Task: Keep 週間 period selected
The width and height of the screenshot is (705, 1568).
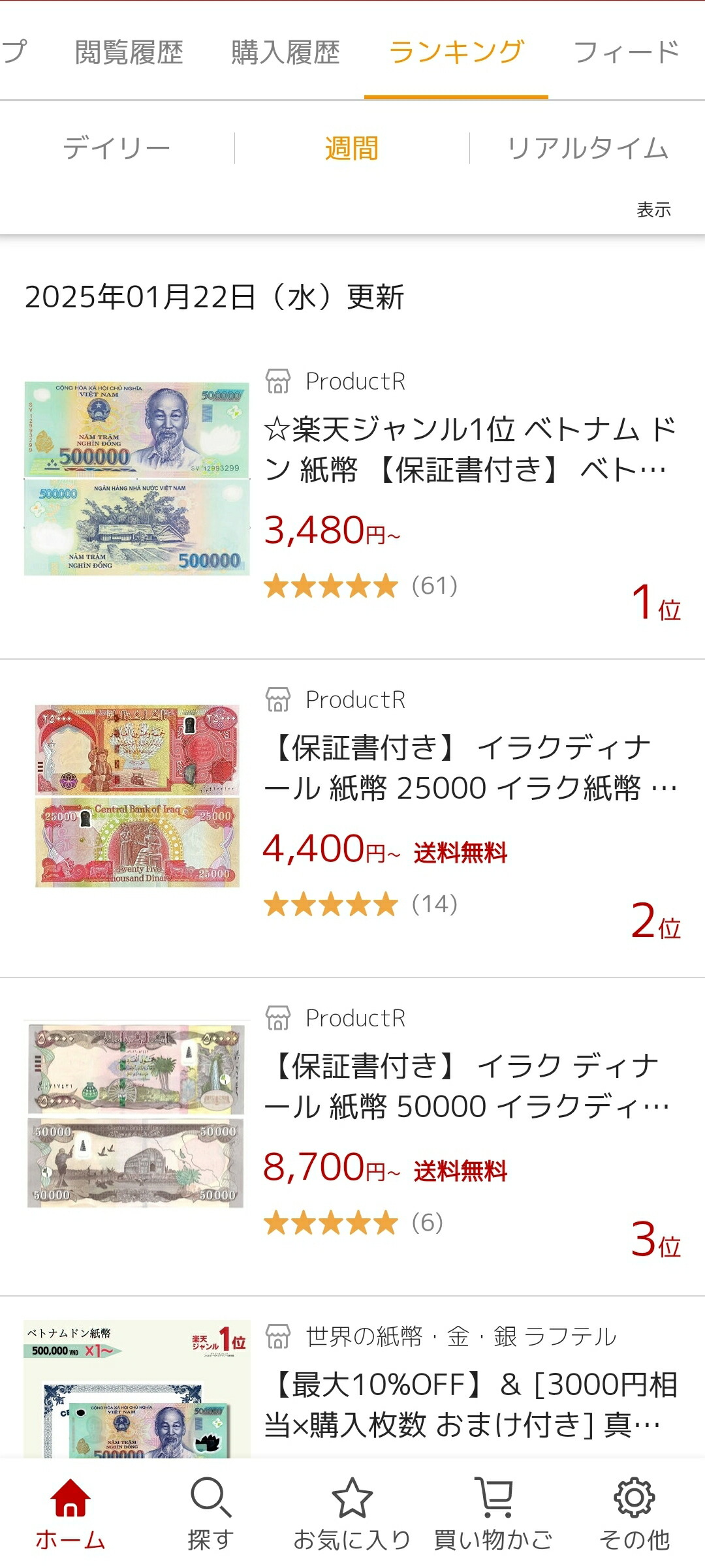Action: pyautogui.click(x=351, y=147)
